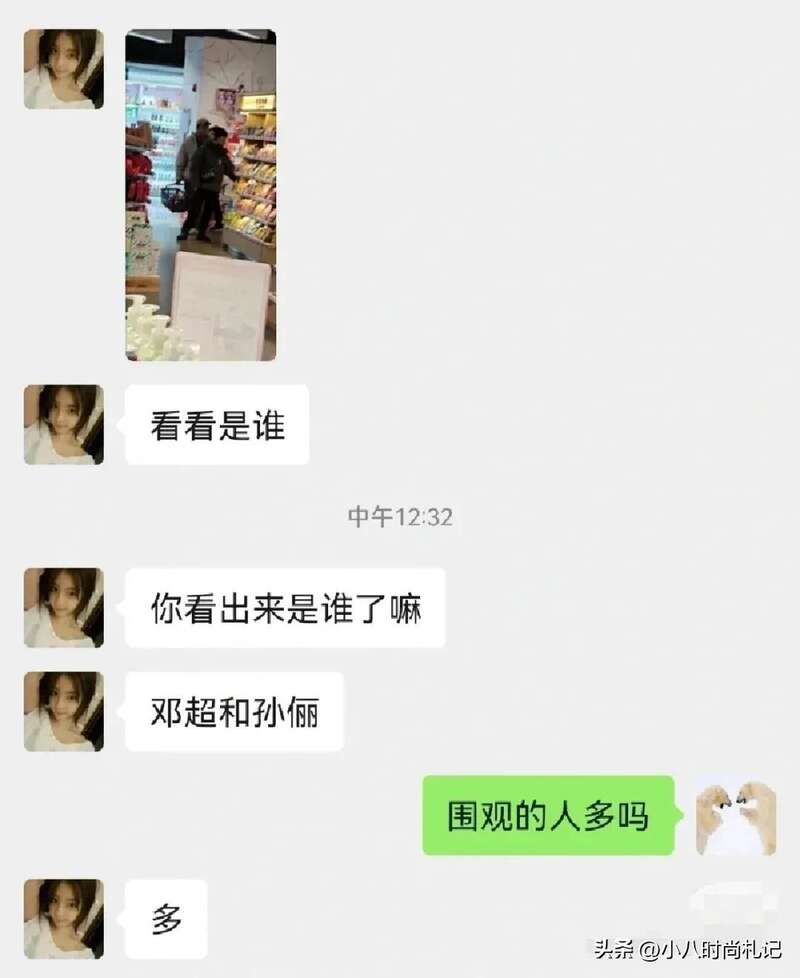Tap sender's avatar beside 看看是谁 message
The image size is (800, 978).
(64, 425)
